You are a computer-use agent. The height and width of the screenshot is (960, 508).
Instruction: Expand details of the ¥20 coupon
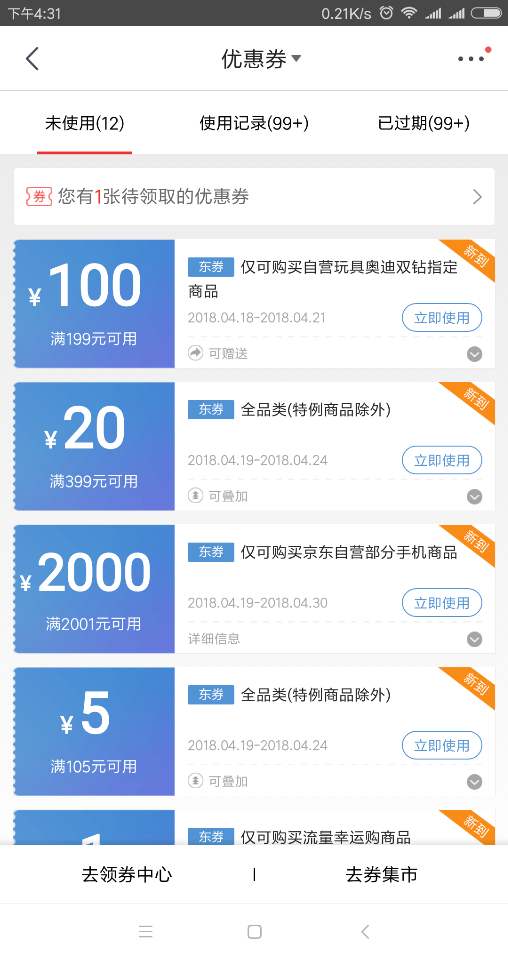(x=474, y=497)
